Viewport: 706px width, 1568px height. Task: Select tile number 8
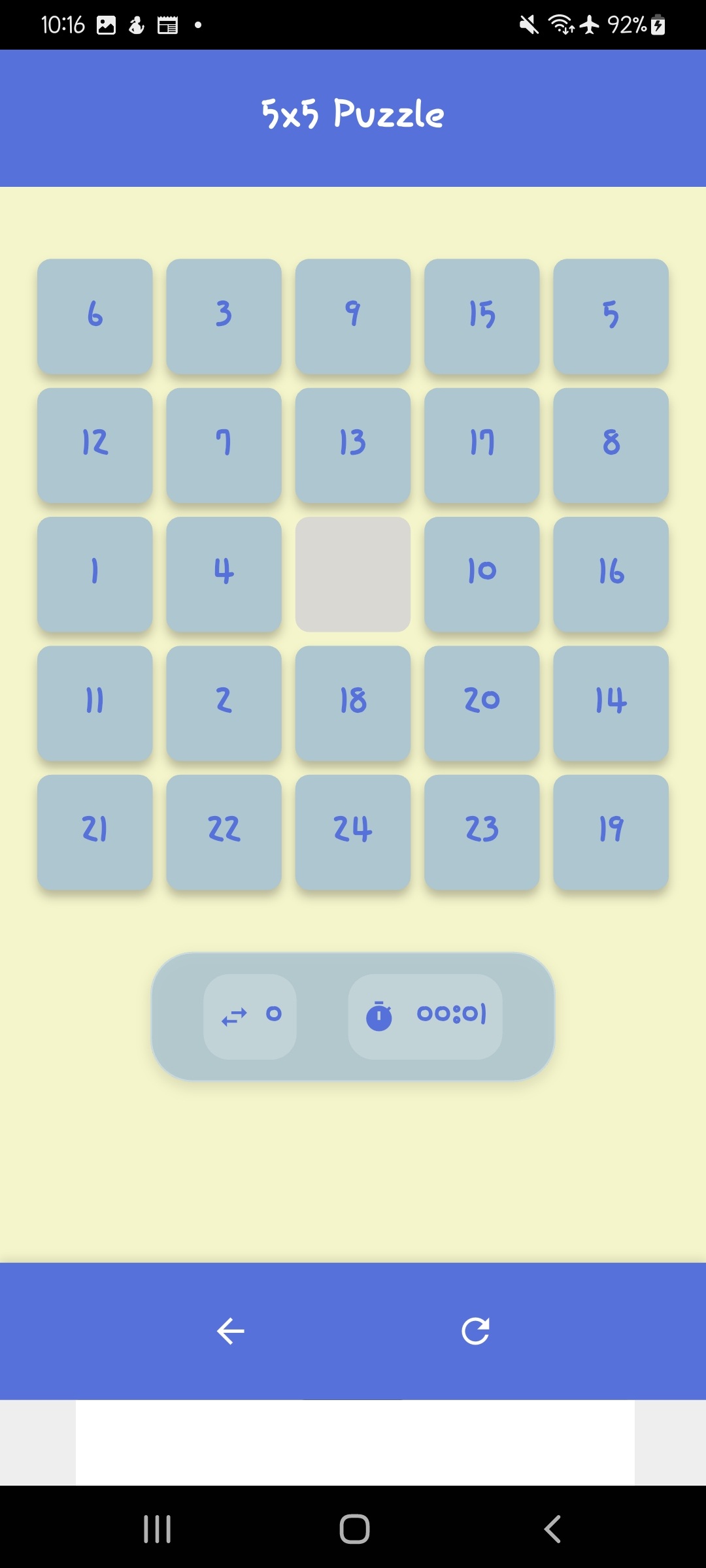pos(611,446)
